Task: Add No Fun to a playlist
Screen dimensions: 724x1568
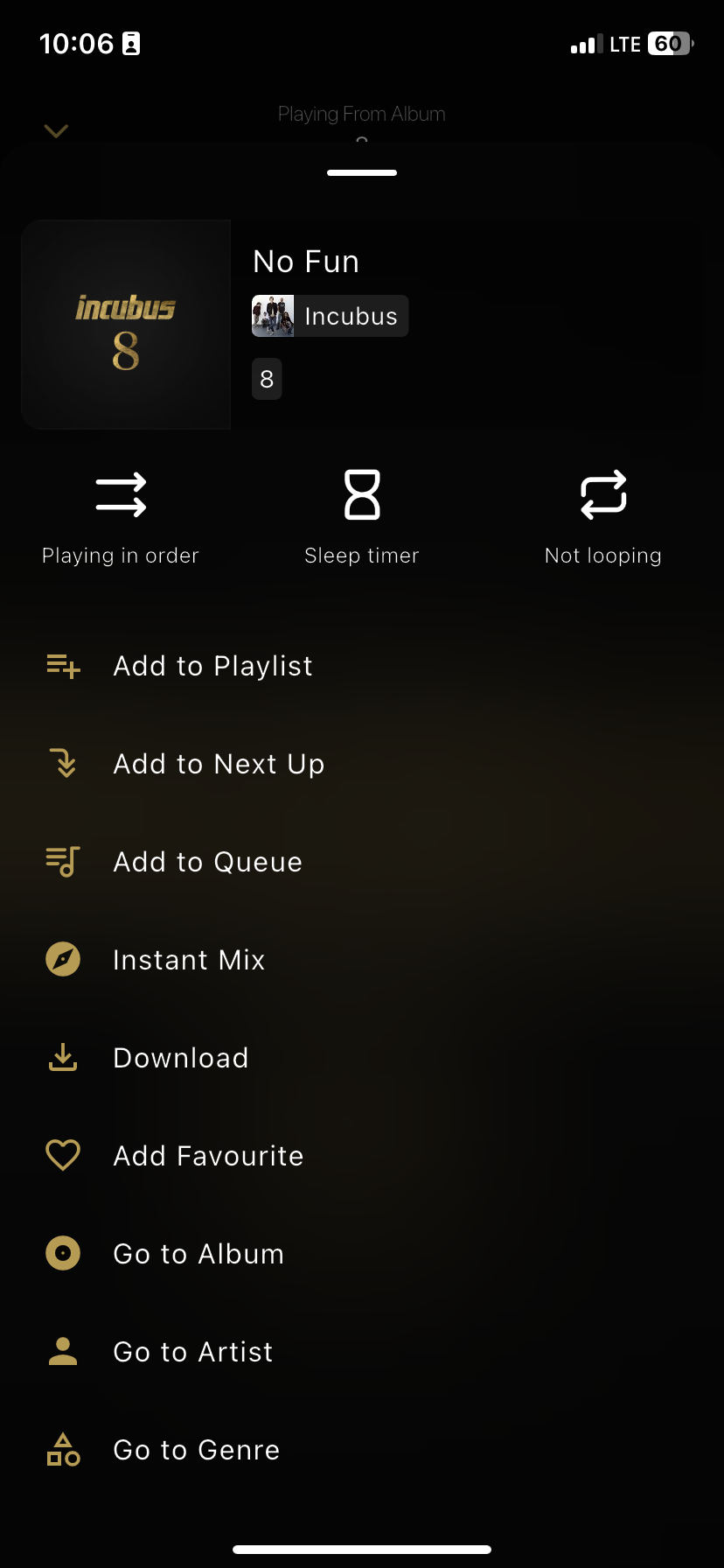Action: [212, 667]
